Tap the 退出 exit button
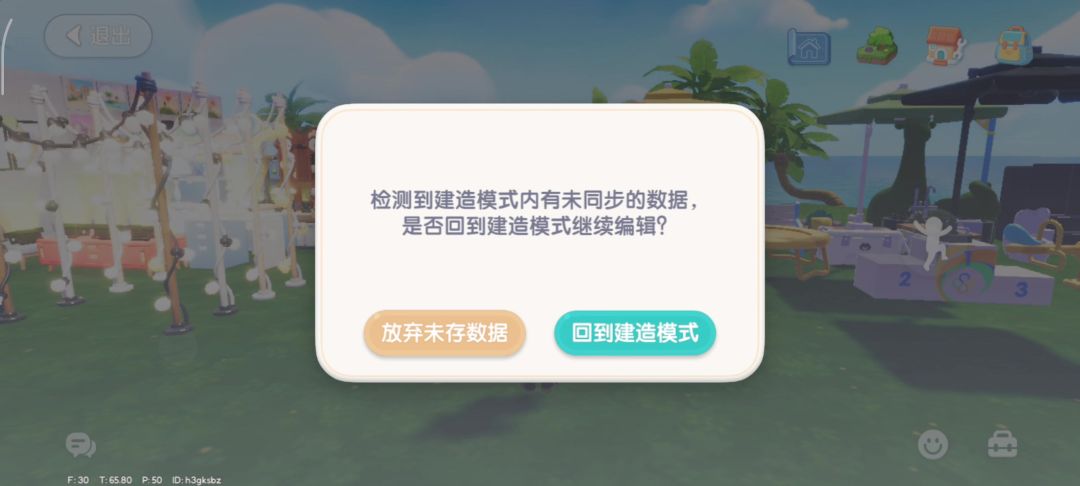Viewport: 1080px width, 486px height. pos(98,36)
